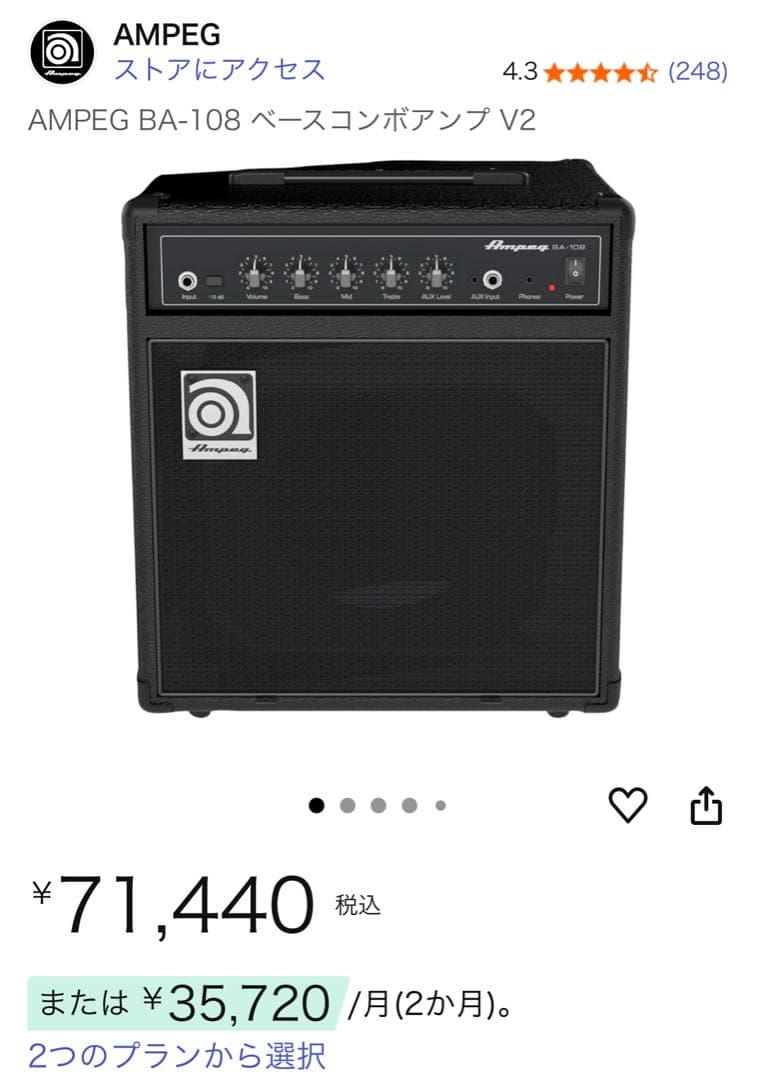The width and height of the screenshot is (758, 1080).
Task: Click the heart outline to save to wishlist
Action: click(628, 804)
